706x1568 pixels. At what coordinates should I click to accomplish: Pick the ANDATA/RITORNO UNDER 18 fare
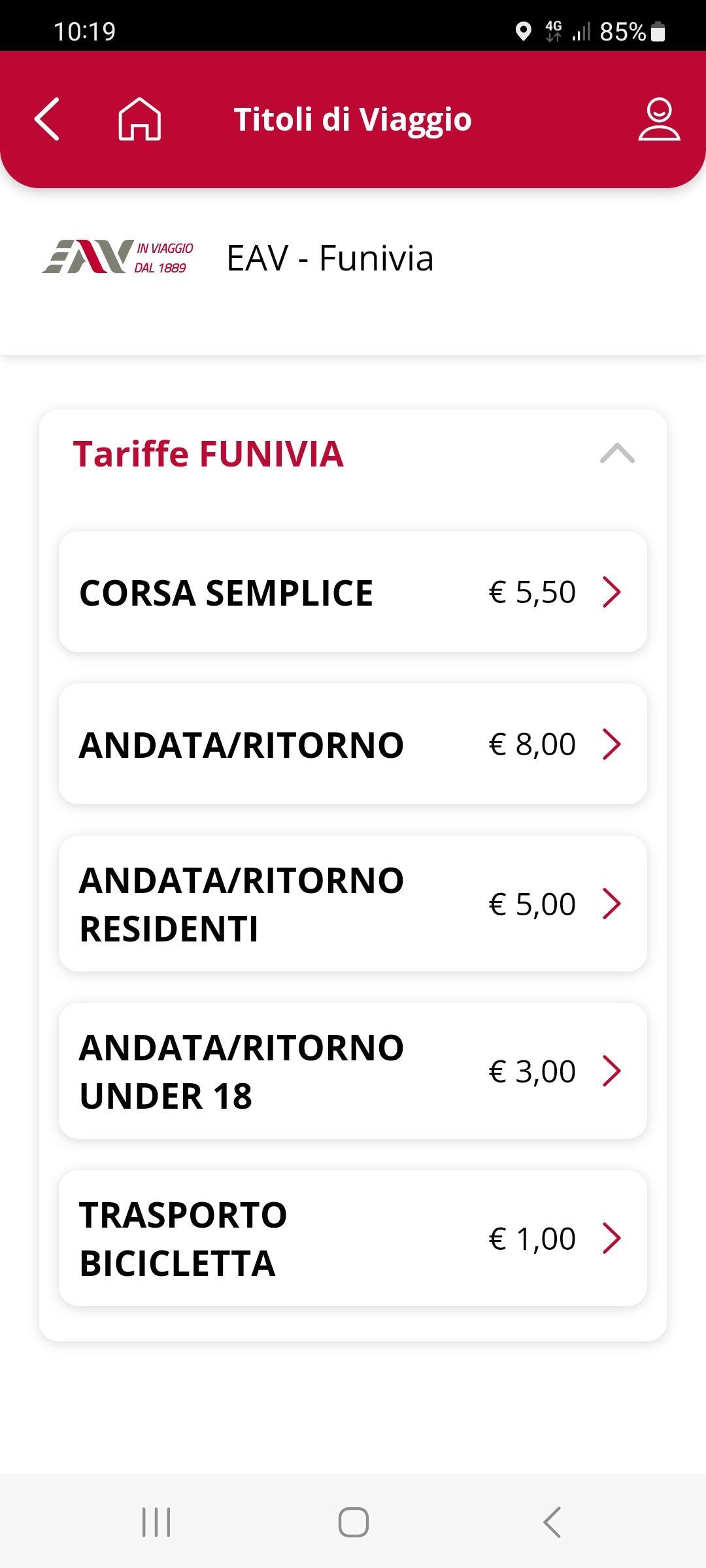(x=353, y=1071)
